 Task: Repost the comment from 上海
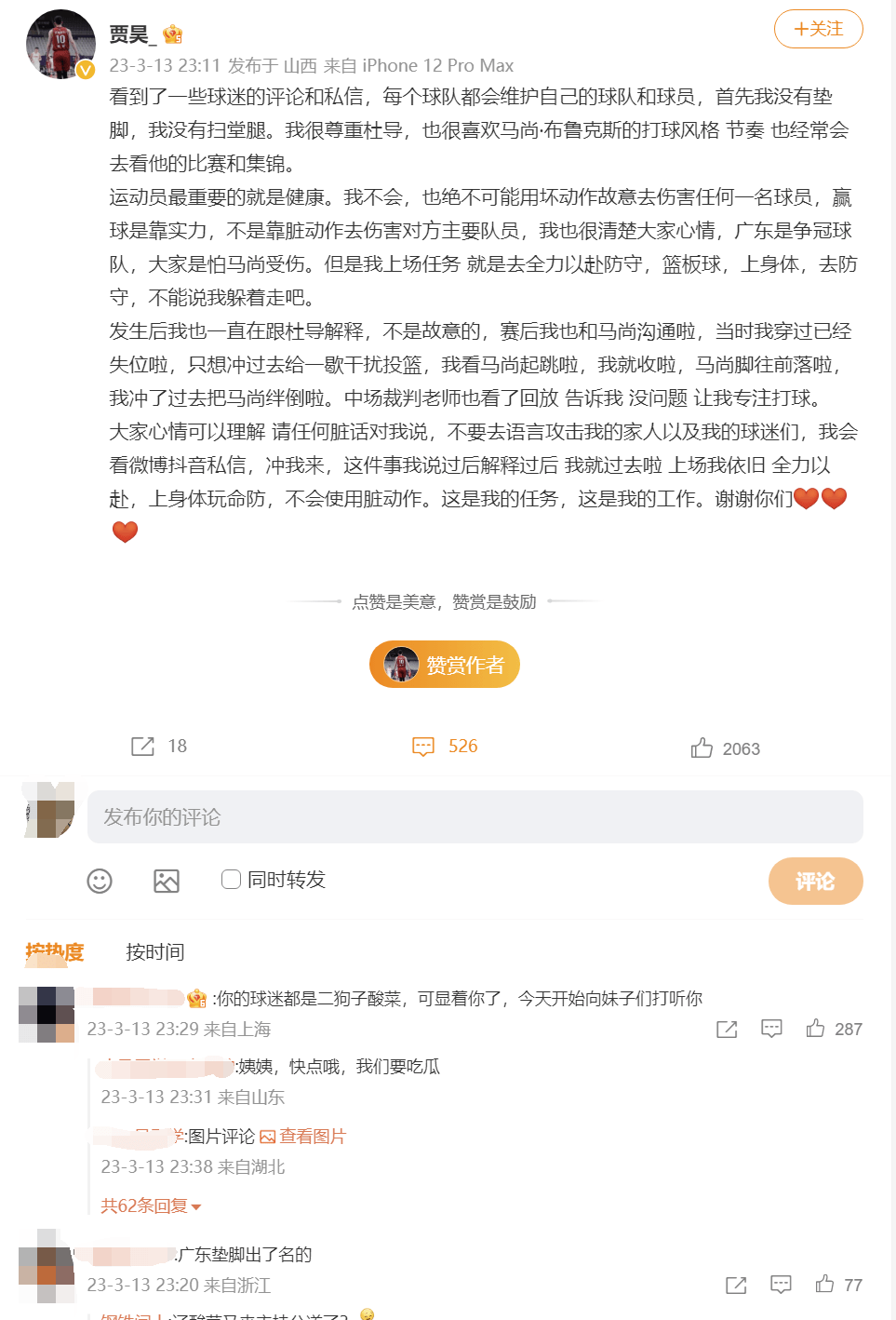[x=727, y=1030]
